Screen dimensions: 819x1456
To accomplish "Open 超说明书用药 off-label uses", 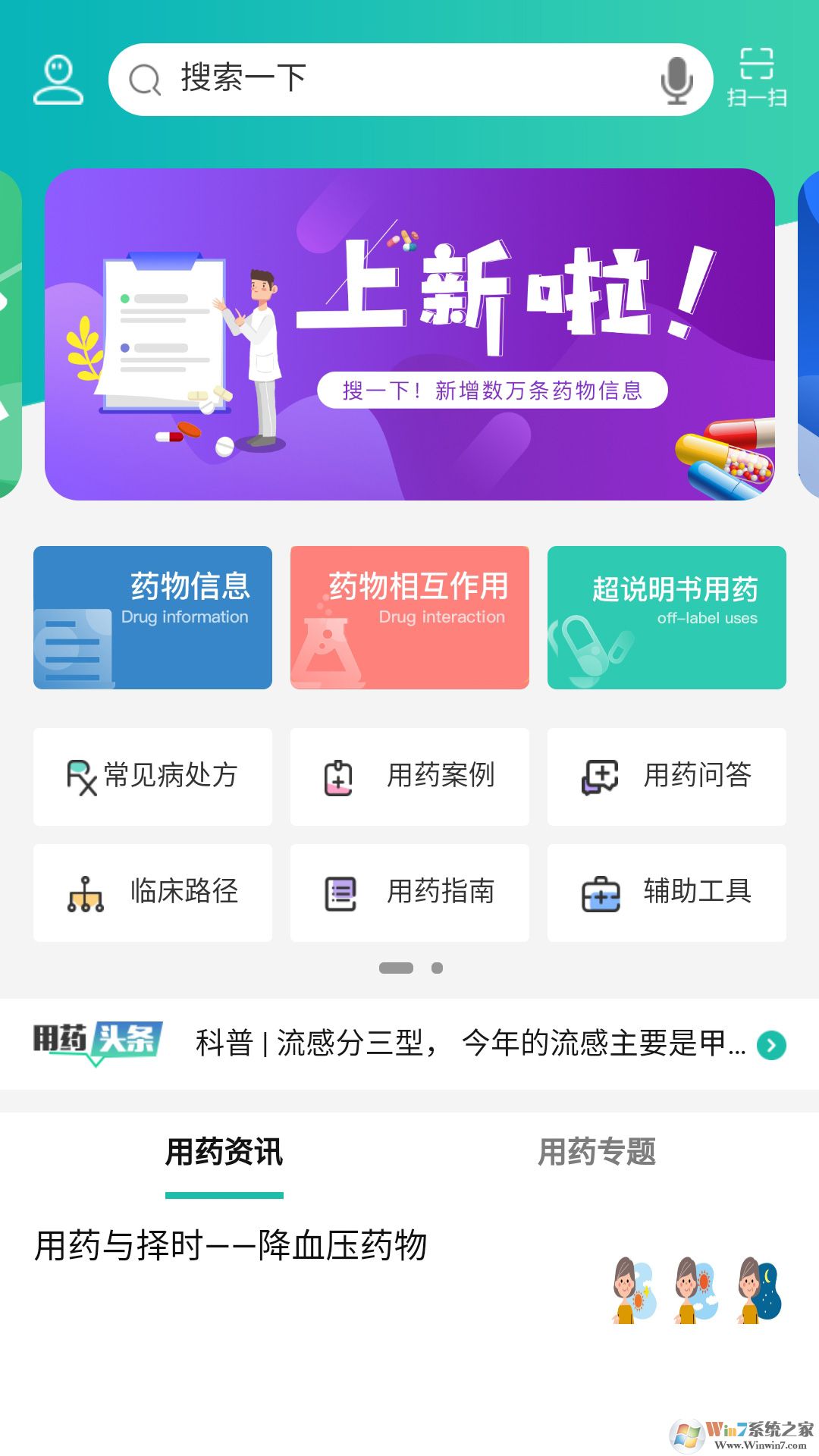I will click(x=667, y=617).
